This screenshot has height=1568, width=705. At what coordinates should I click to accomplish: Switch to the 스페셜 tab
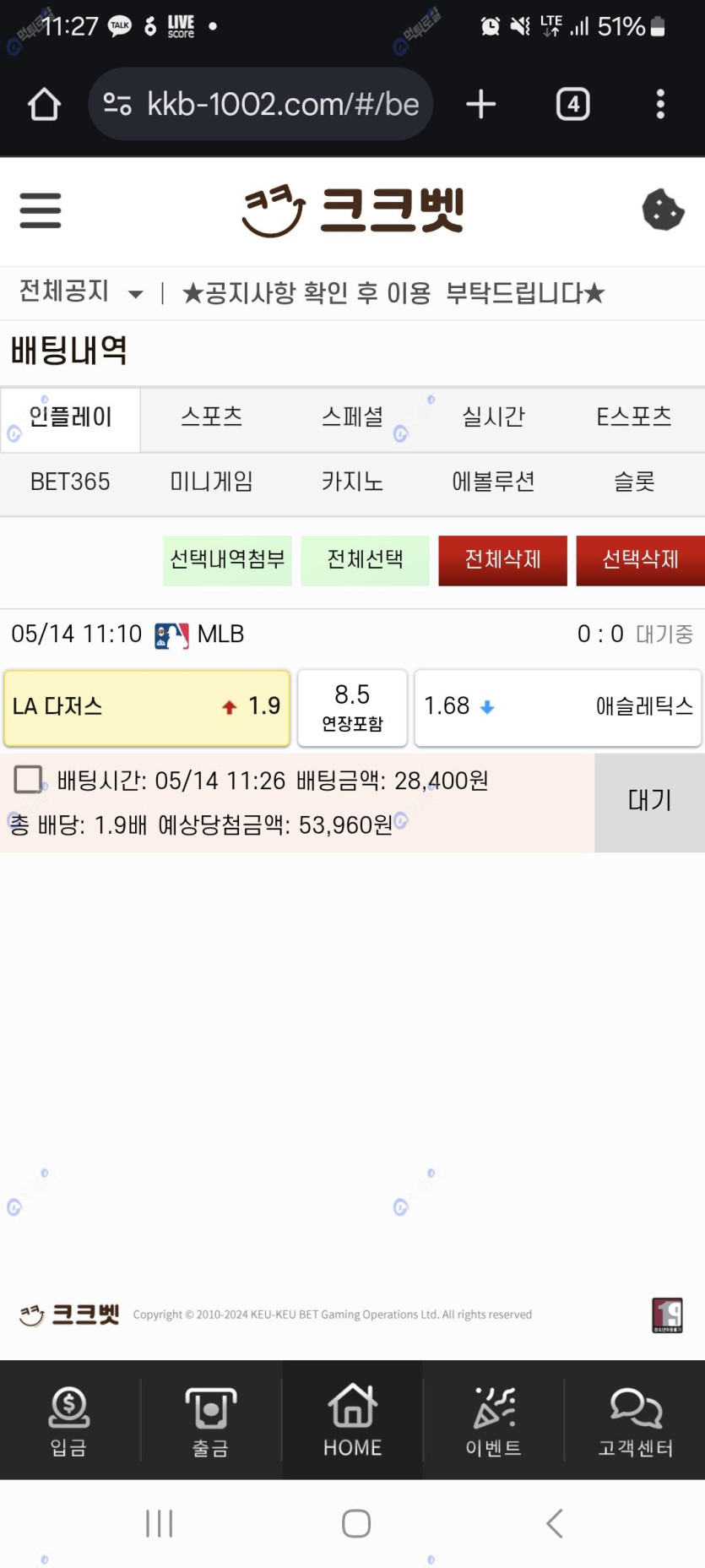pyautogui.click(x=352, y=417)
